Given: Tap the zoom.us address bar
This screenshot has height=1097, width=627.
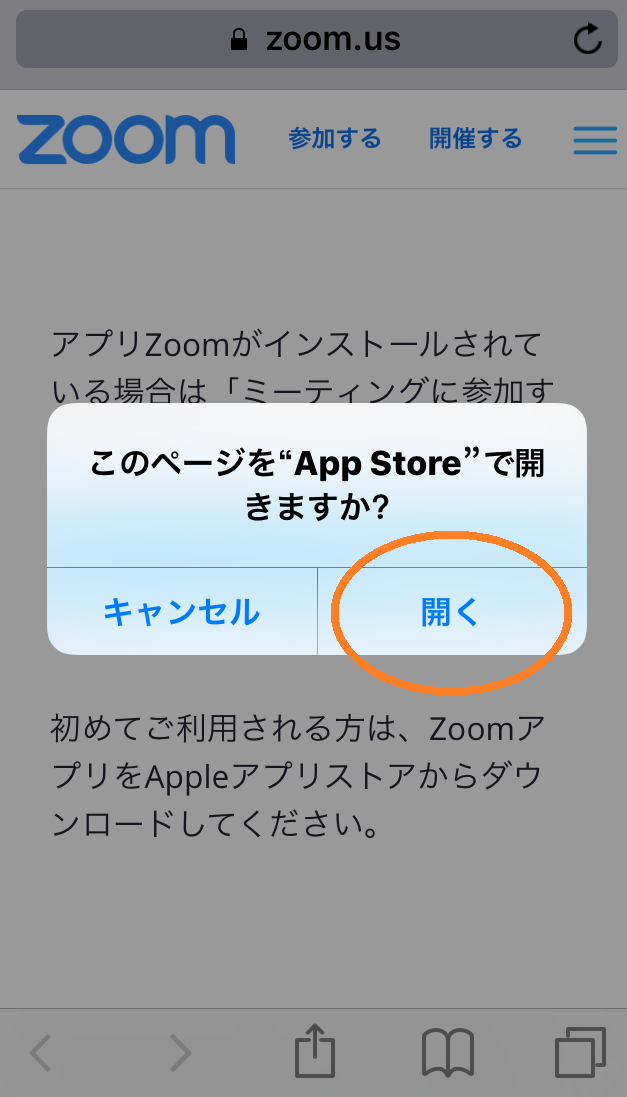Looking at the screenshot, I should click(x=317, y=39).
